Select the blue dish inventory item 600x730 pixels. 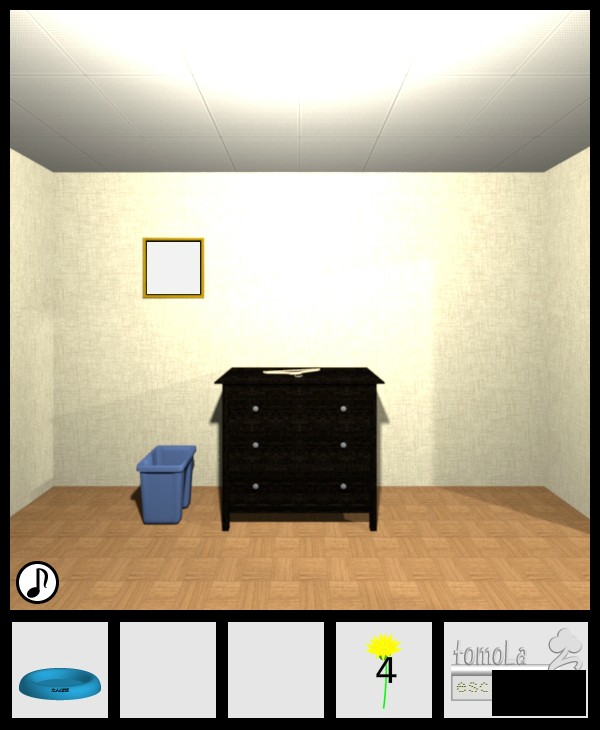click(59, 684)
